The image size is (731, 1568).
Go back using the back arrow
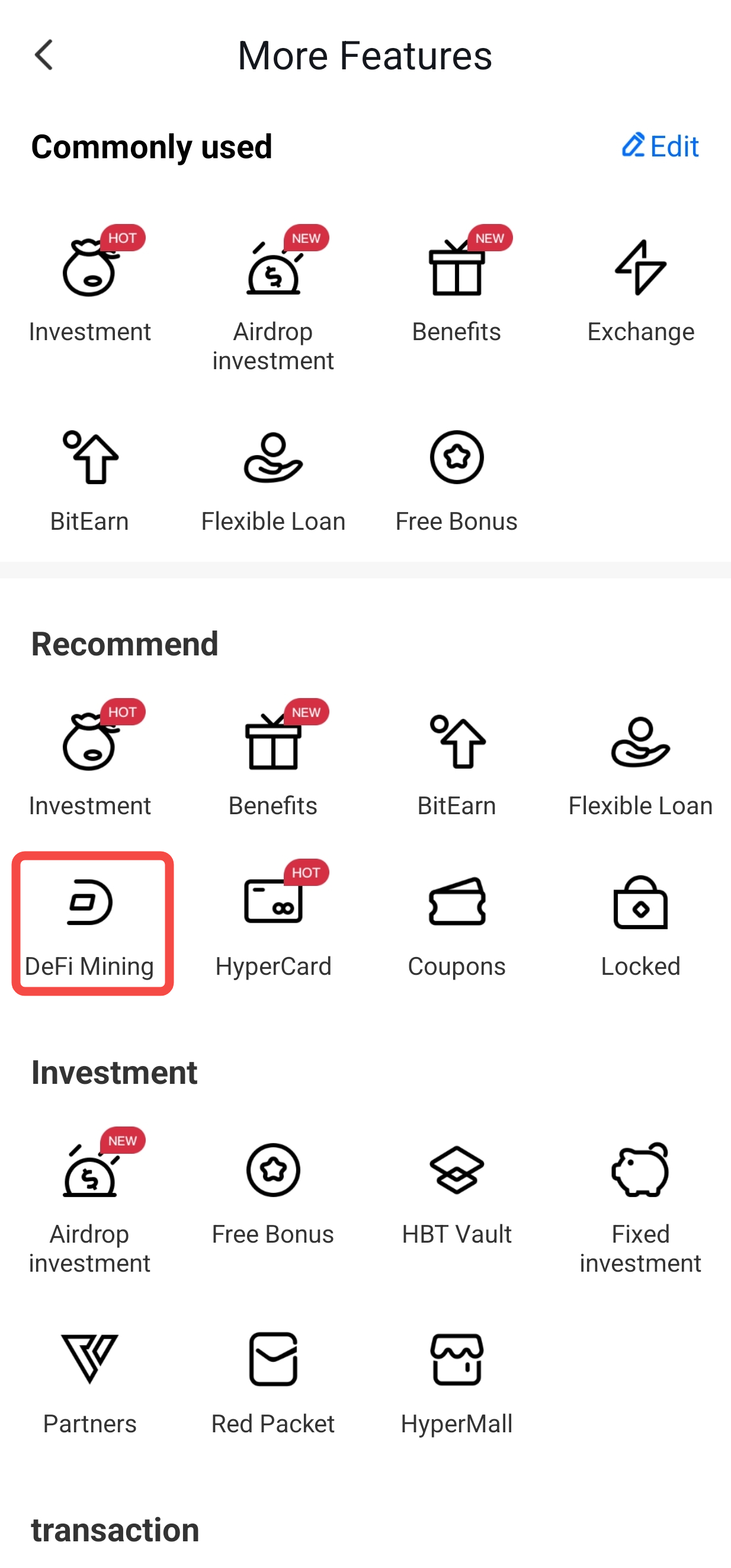(x=43, y=55)
